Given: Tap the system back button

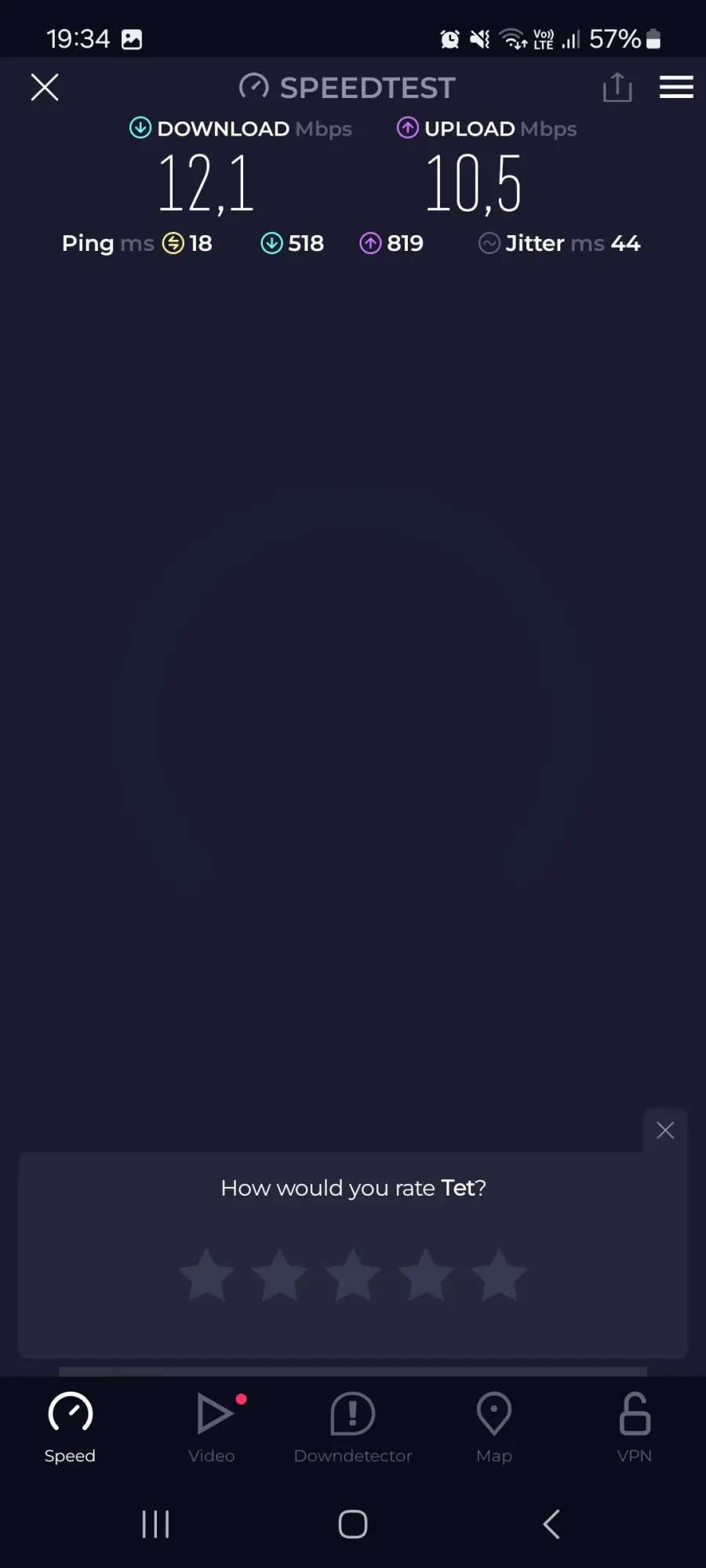Looking at the screenshot, I should (551, 1524).
